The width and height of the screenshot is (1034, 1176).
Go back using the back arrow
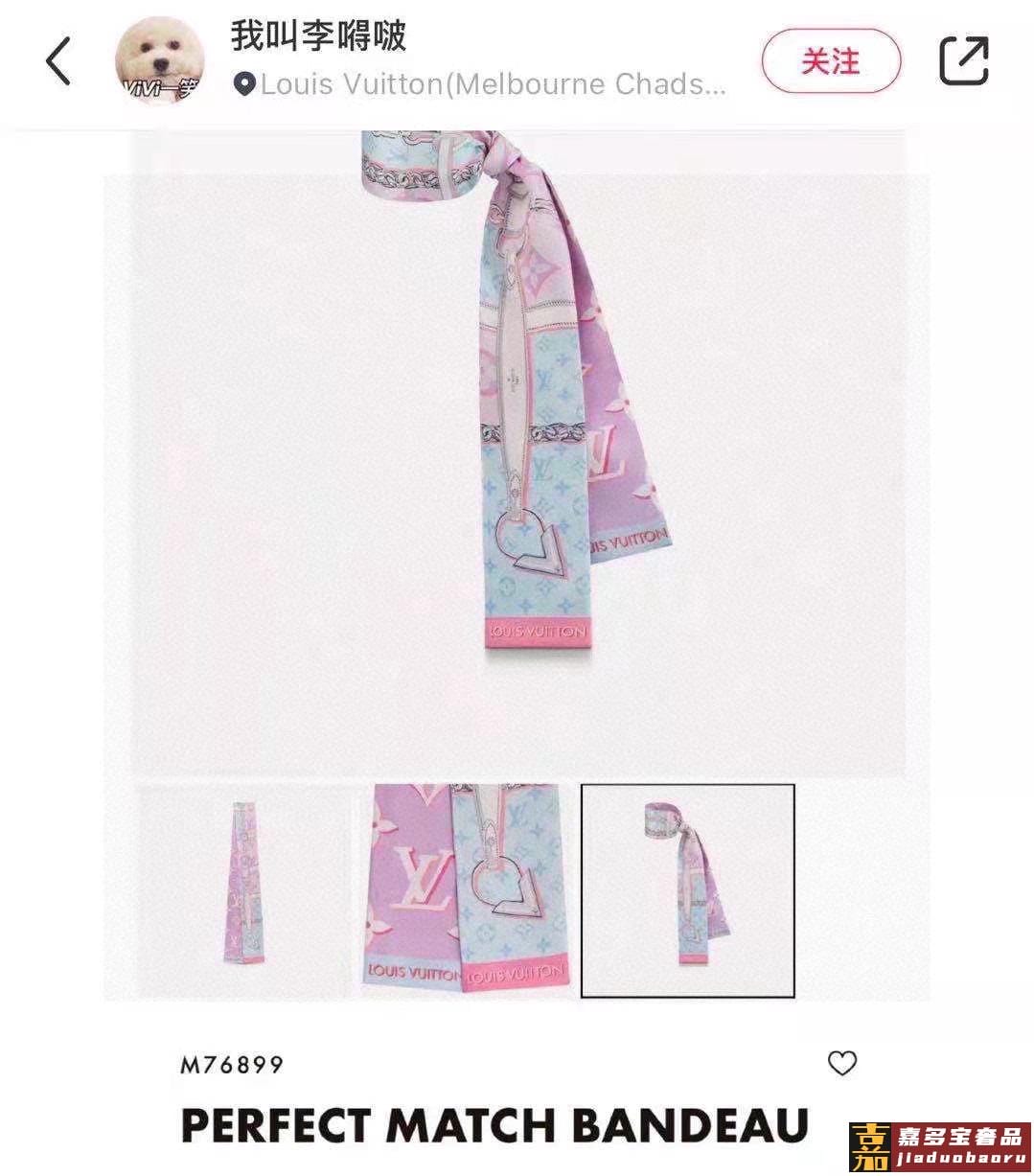pyautogui.click(x=59, y=61)
